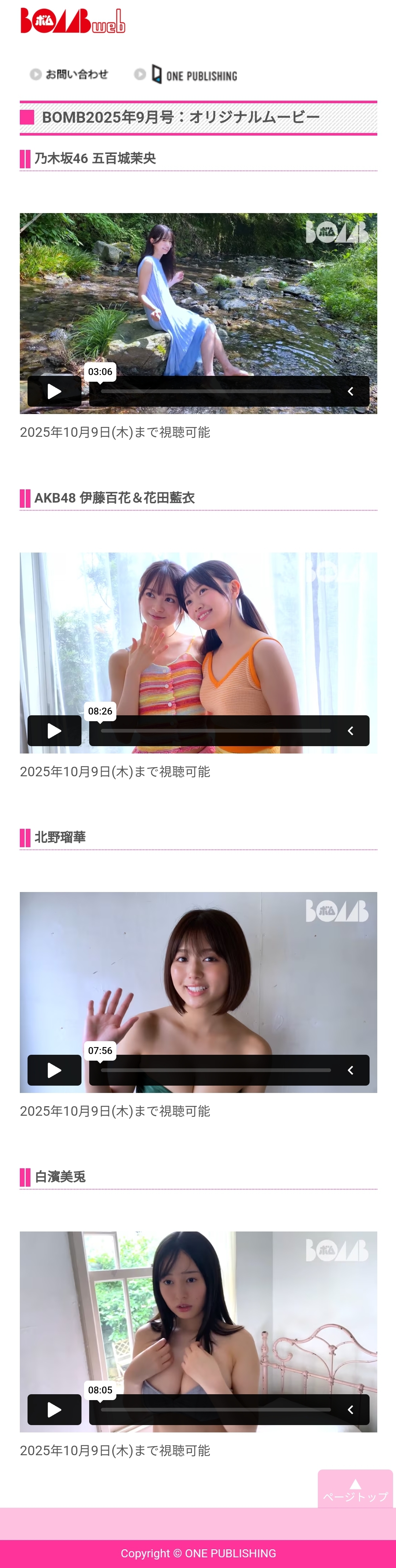Screen dimensions: 396x1568
Task: Seek in the 07:56 video progress bar
Action: [215, 1070]
